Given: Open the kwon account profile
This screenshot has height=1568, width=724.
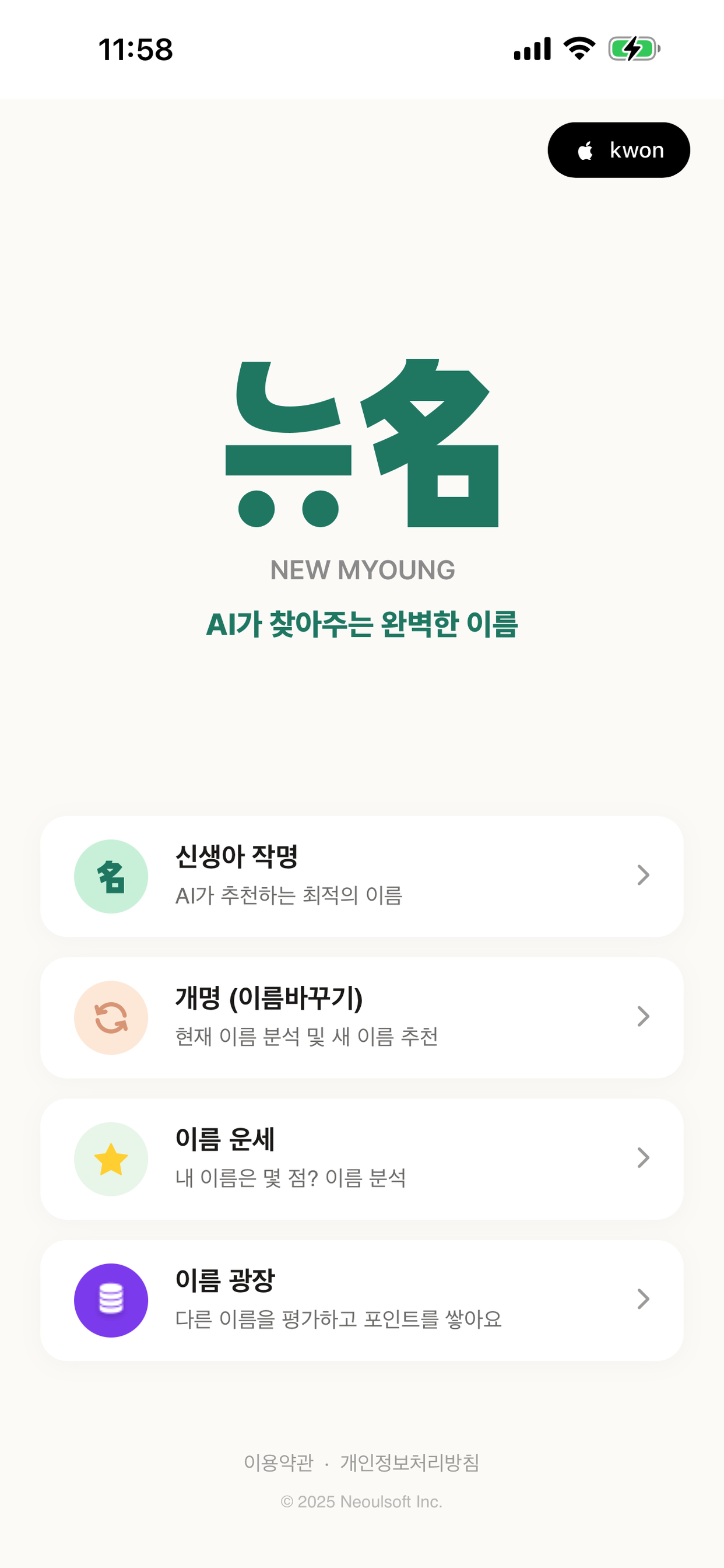Looking at the screenshot, I should 618,149.
